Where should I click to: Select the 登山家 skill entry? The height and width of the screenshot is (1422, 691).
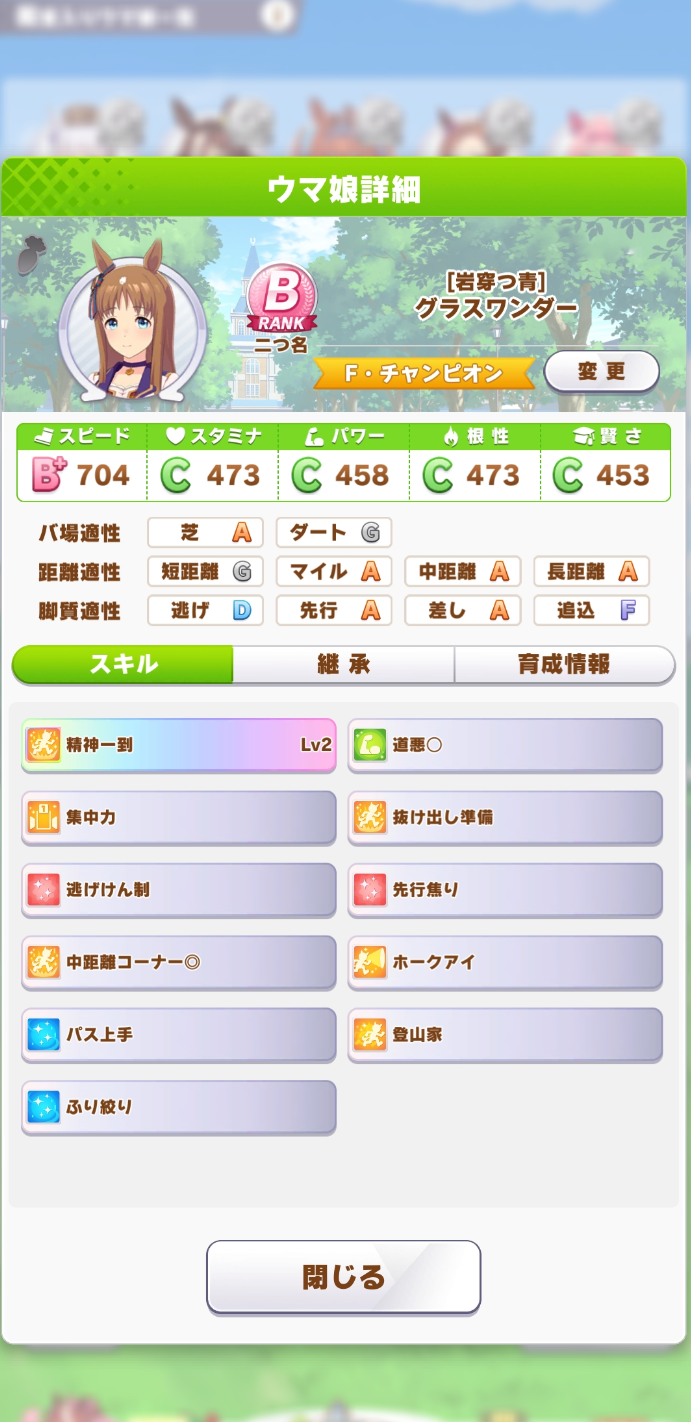(505, 1034)
